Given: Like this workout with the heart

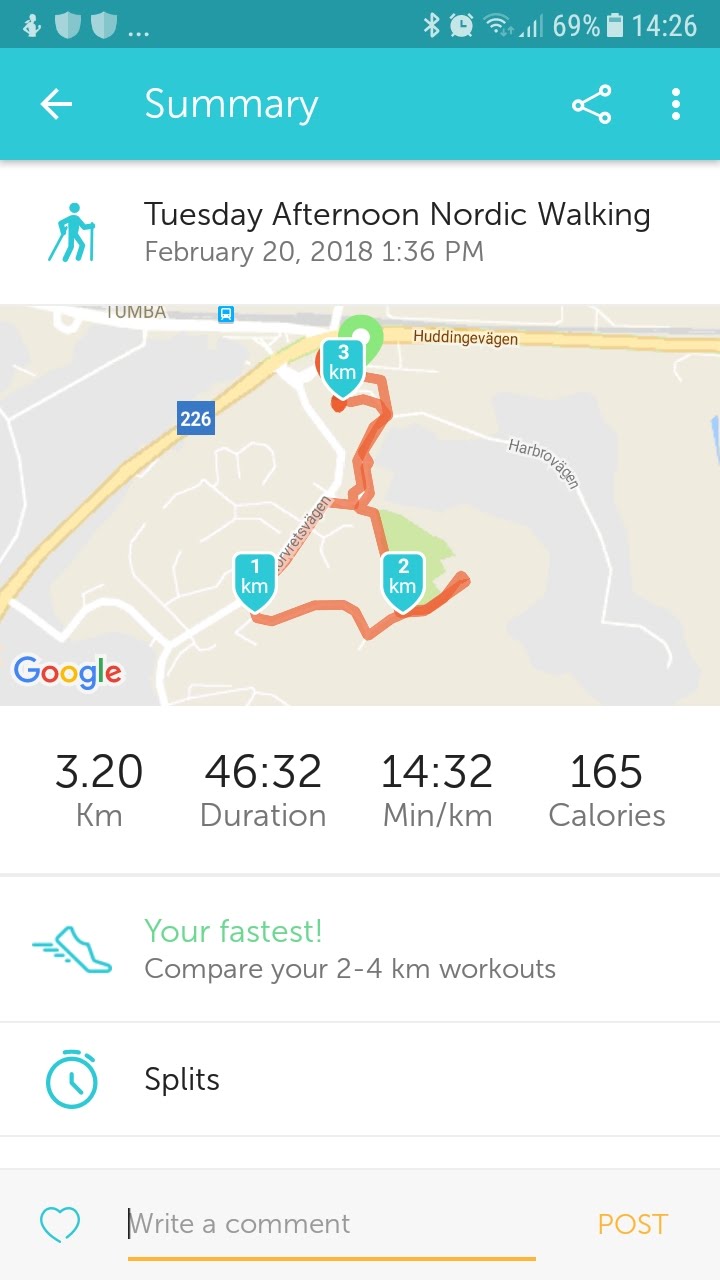Looking at the screenshot, I should coord(59,1224).
